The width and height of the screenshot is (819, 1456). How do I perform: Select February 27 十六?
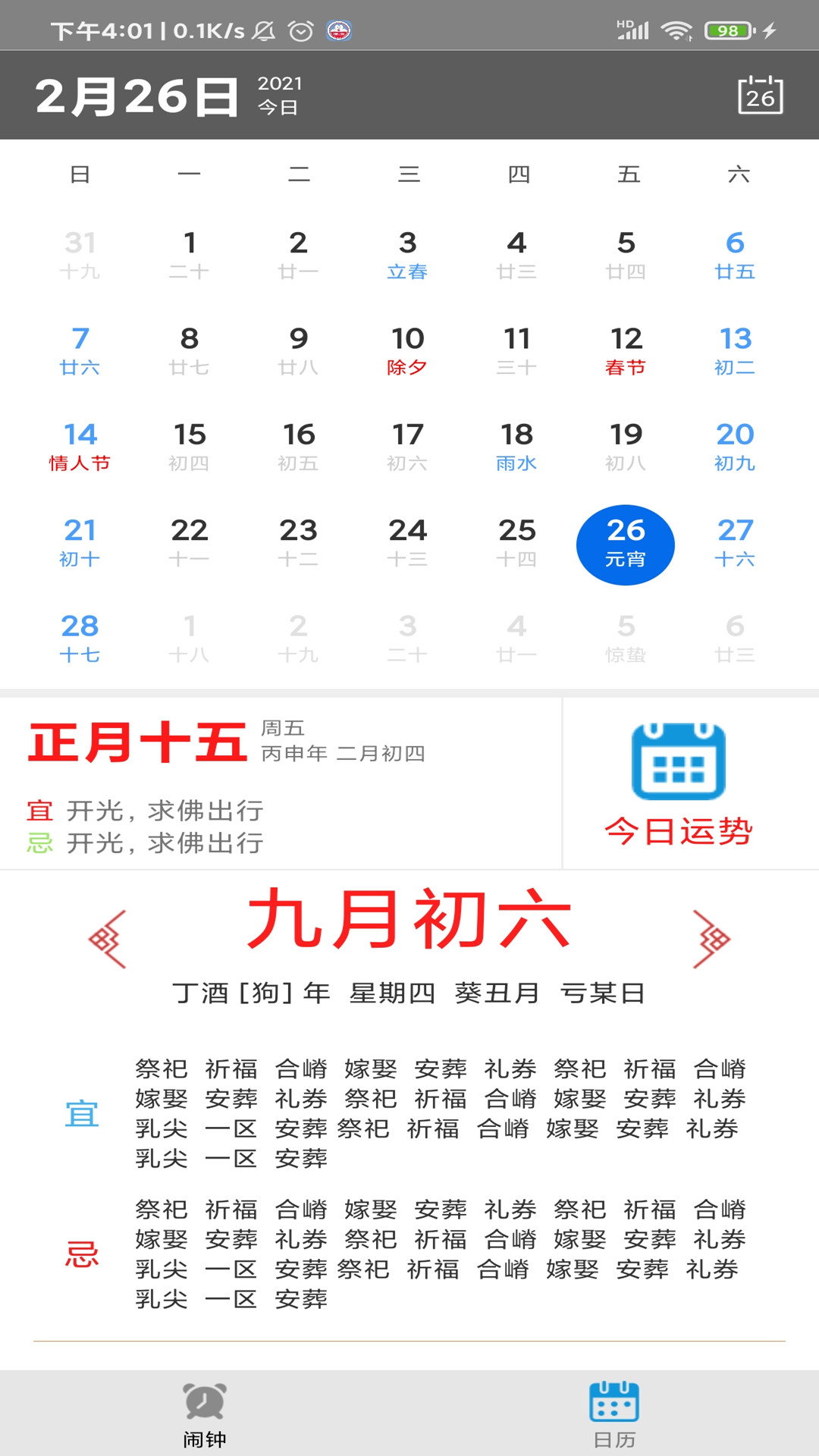735,543
